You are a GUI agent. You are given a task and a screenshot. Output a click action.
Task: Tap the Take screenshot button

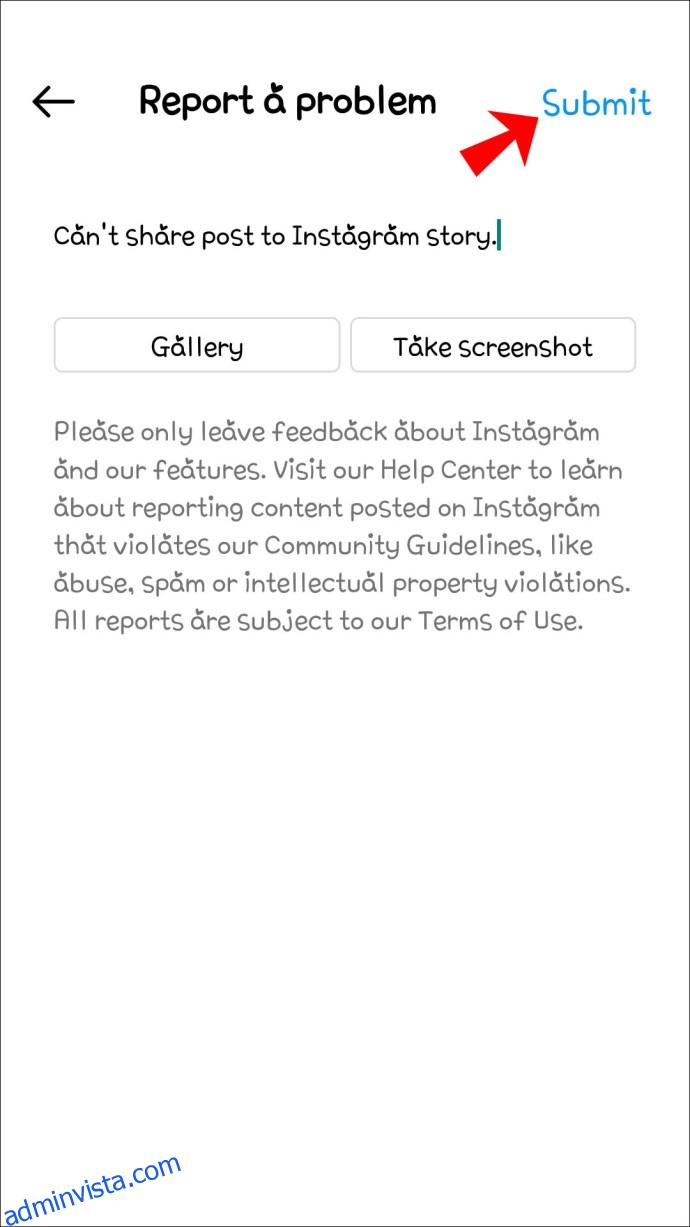(493, 346)
